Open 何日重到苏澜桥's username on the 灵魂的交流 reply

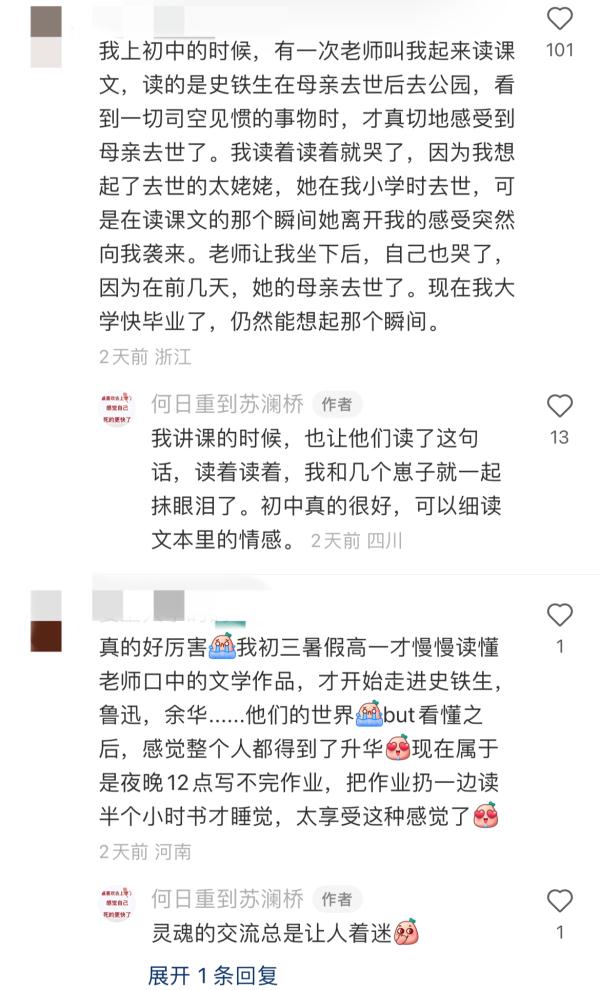tap(227, 898)
